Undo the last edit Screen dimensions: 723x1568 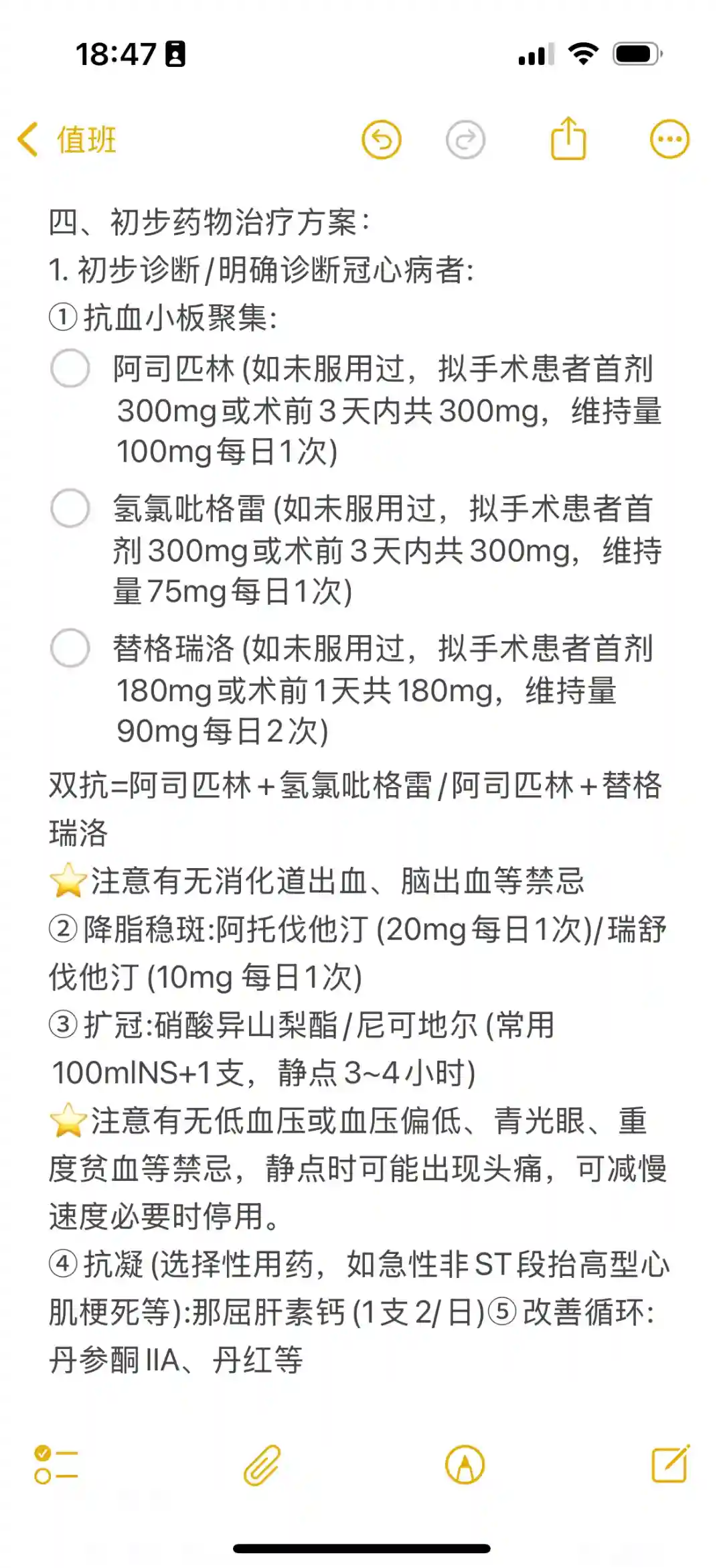coord(382,140)
